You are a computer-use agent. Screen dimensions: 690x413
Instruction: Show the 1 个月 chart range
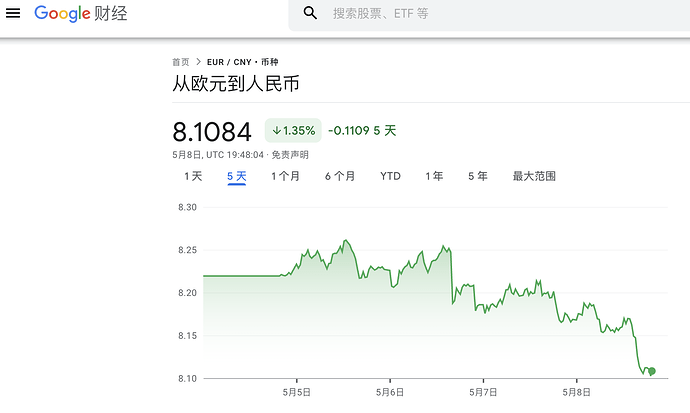tap(285, 176)
